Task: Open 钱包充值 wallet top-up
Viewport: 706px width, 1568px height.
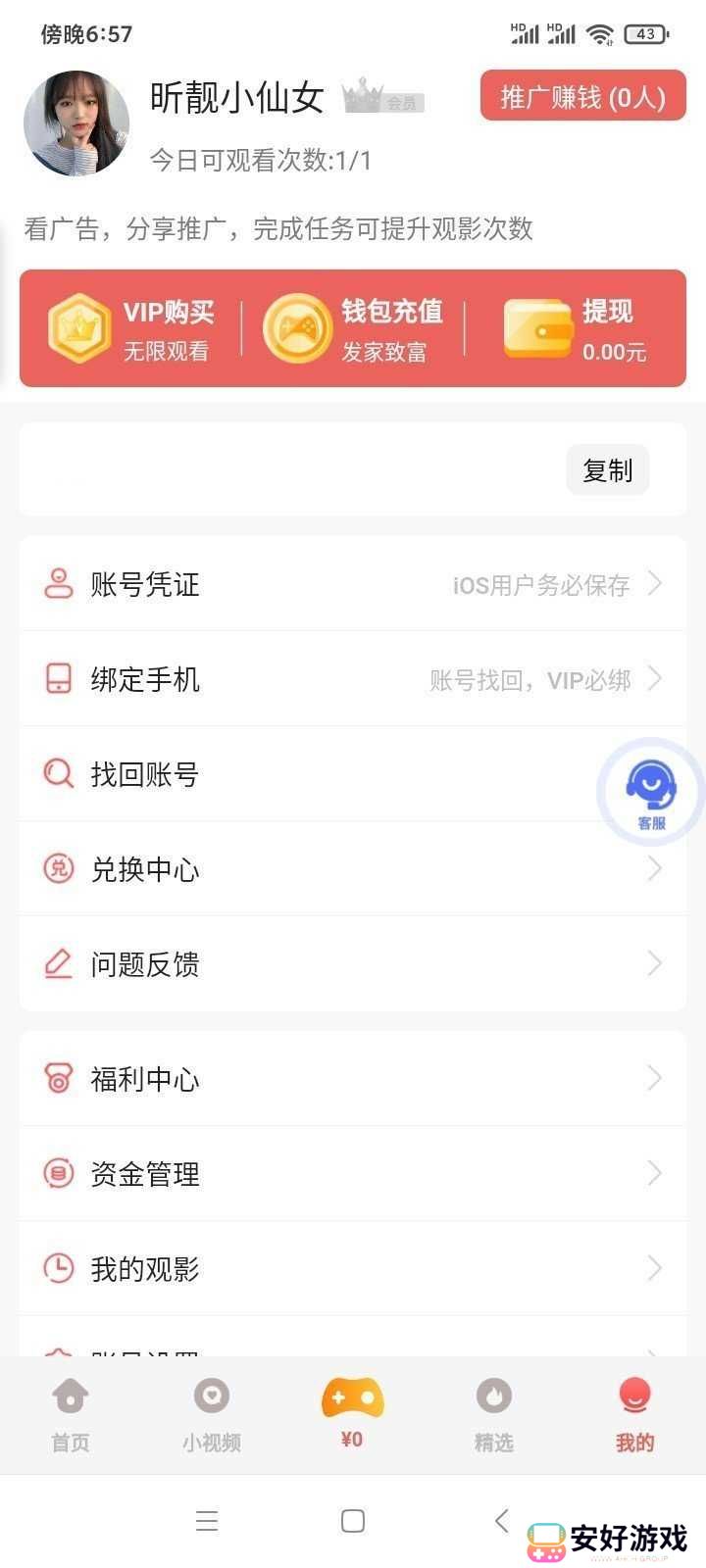Action: (x=353, y=329)
